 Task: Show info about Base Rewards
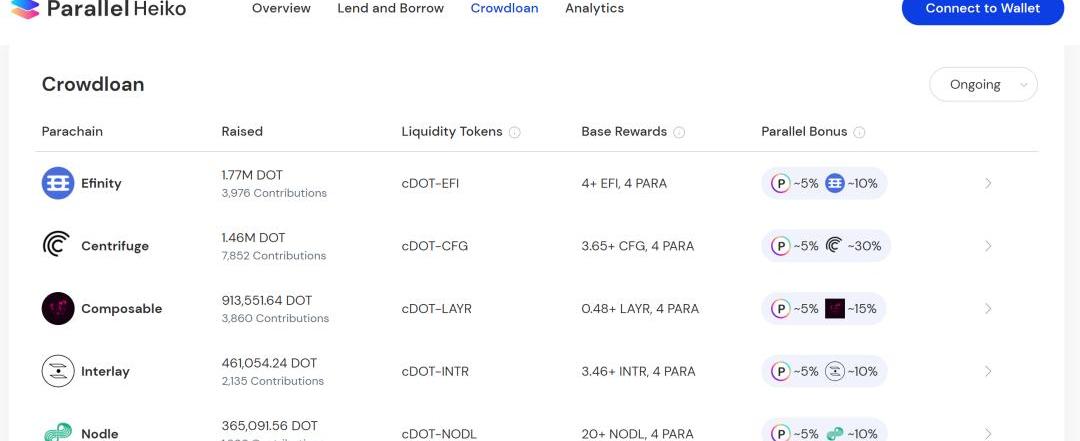click(x=679, y=132)
